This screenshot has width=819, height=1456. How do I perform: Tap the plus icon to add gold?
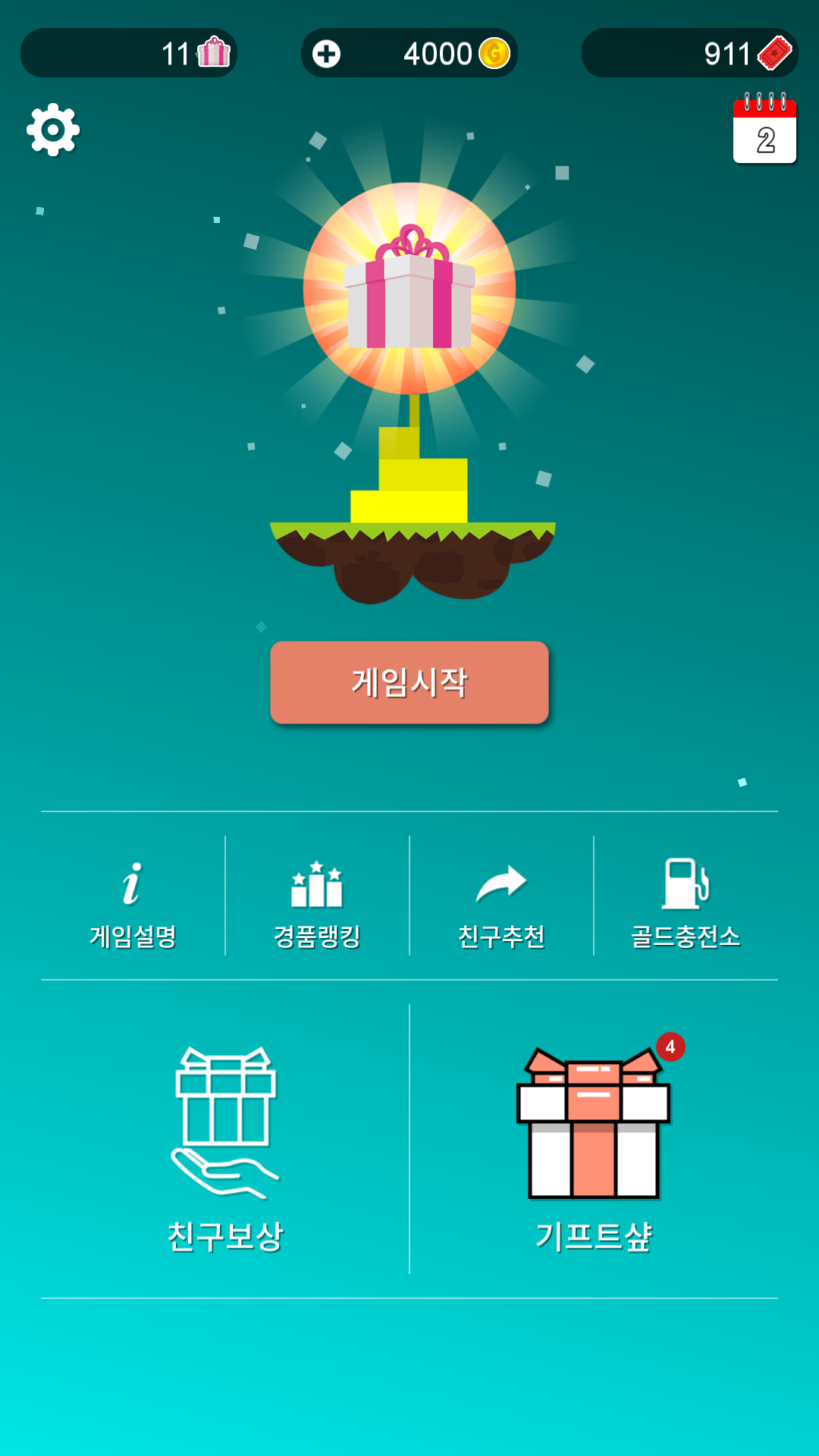point(327,54)
